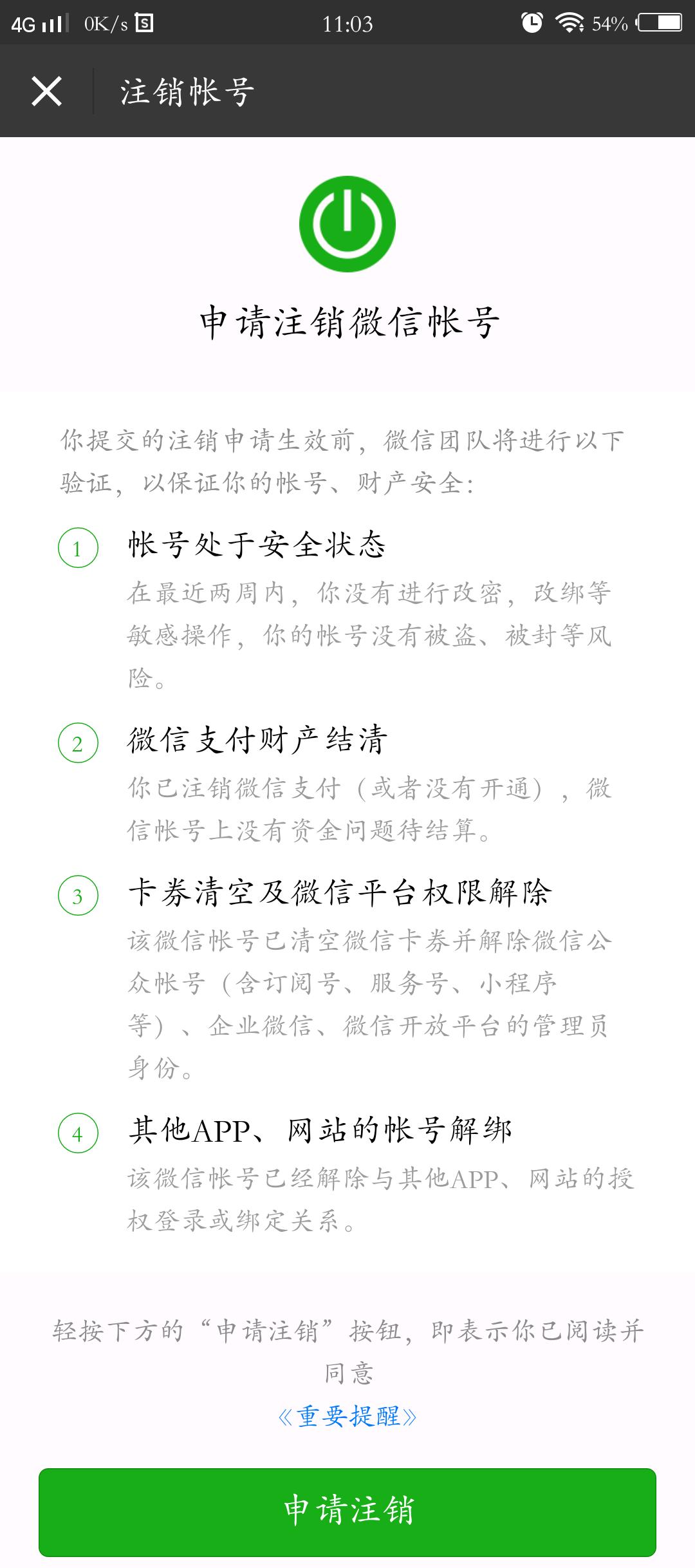Expand the 卡券清空及微信平台权限解除 section

tap(341, 894)
